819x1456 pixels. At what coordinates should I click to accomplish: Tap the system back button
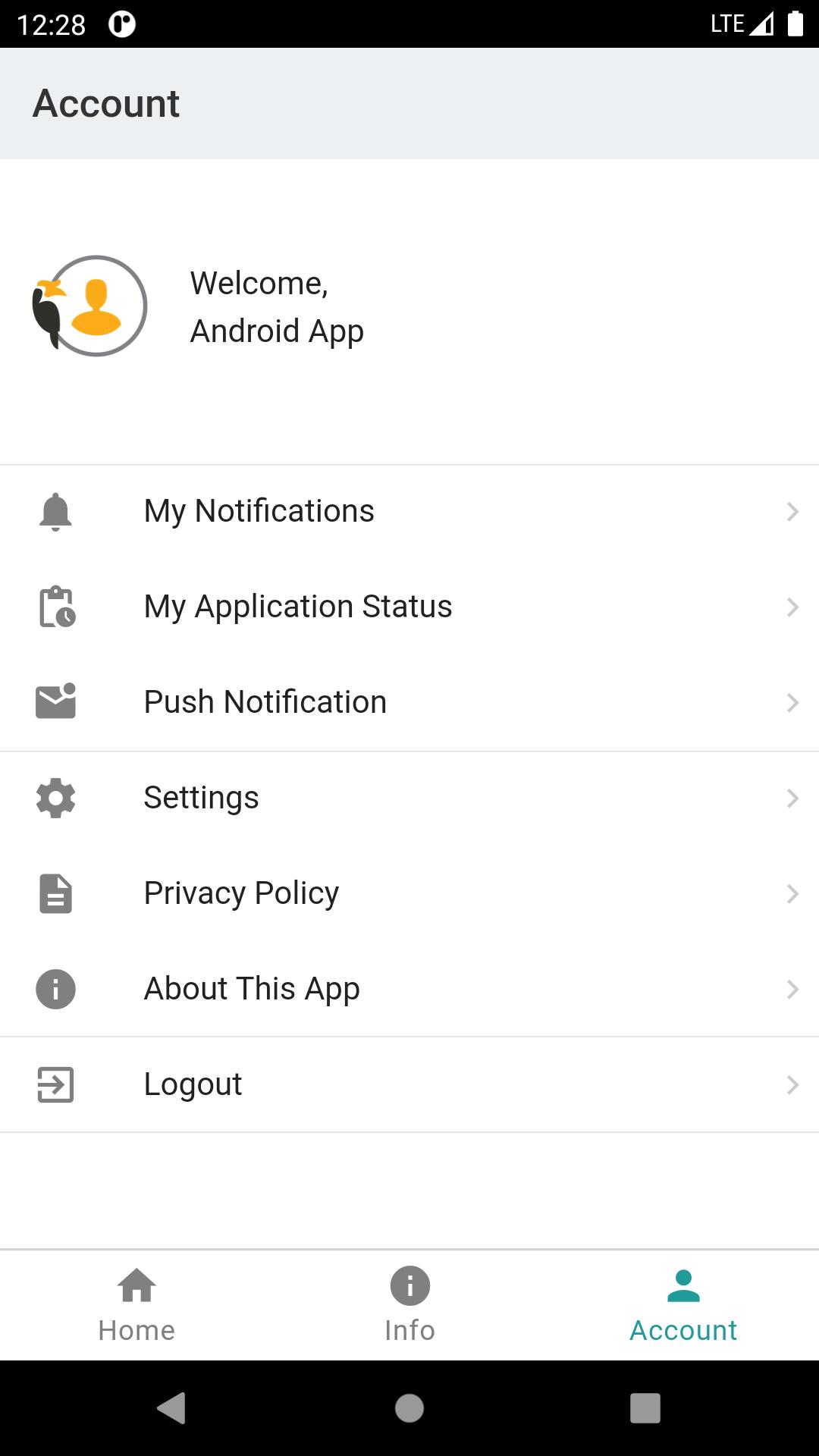coord(172,1408)
